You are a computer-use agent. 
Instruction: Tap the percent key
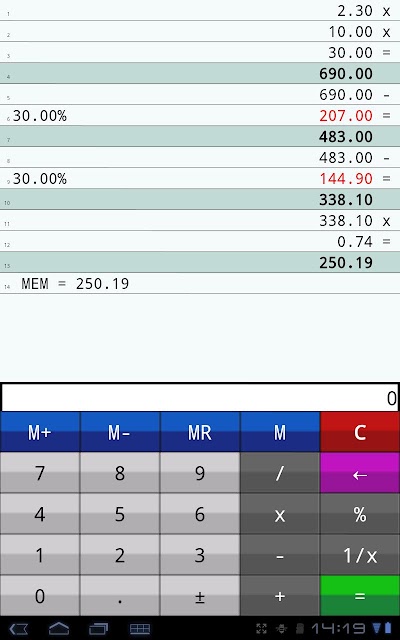[x=360, y=514]
